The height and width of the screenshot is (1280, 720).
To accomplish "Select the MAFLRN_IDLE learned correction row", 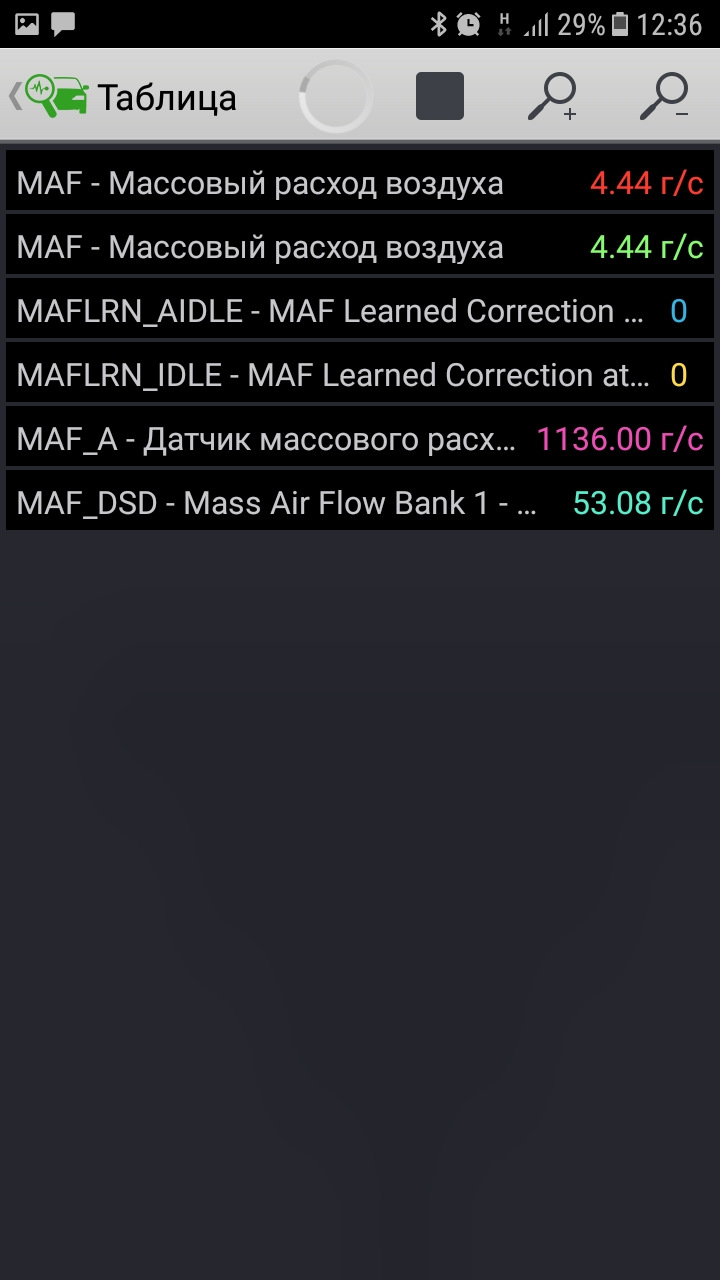I will (360, 375).
